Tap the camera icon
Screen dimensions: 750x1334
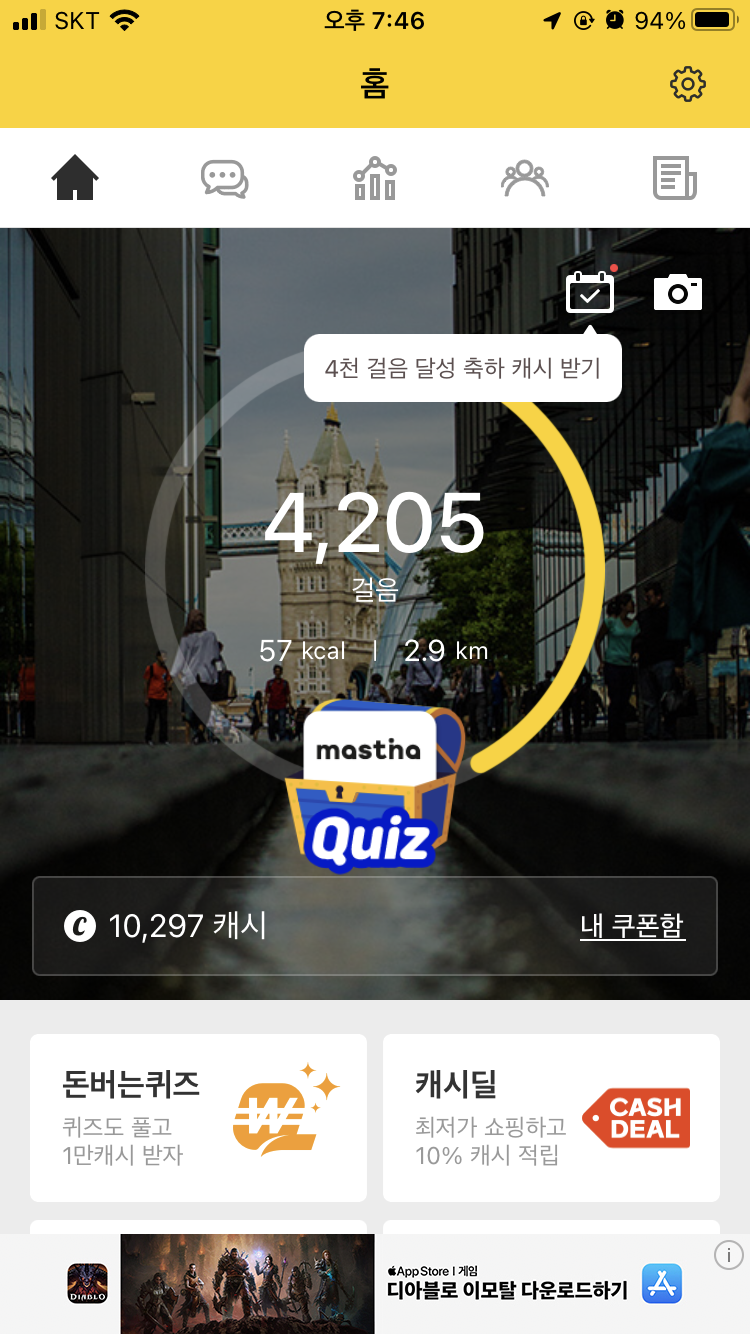[677, 292]
